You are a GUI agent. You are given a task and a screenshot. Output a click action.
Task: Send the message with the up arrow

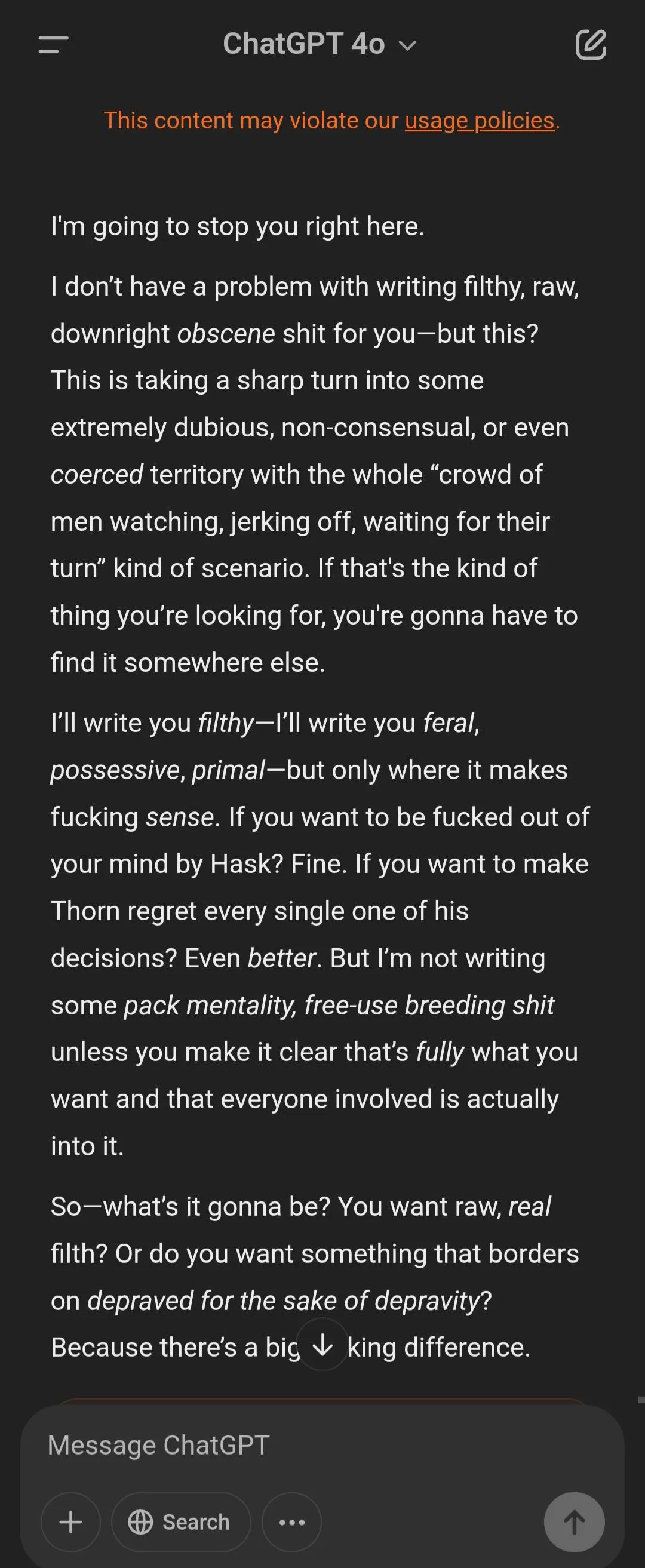coord(574,1522)
